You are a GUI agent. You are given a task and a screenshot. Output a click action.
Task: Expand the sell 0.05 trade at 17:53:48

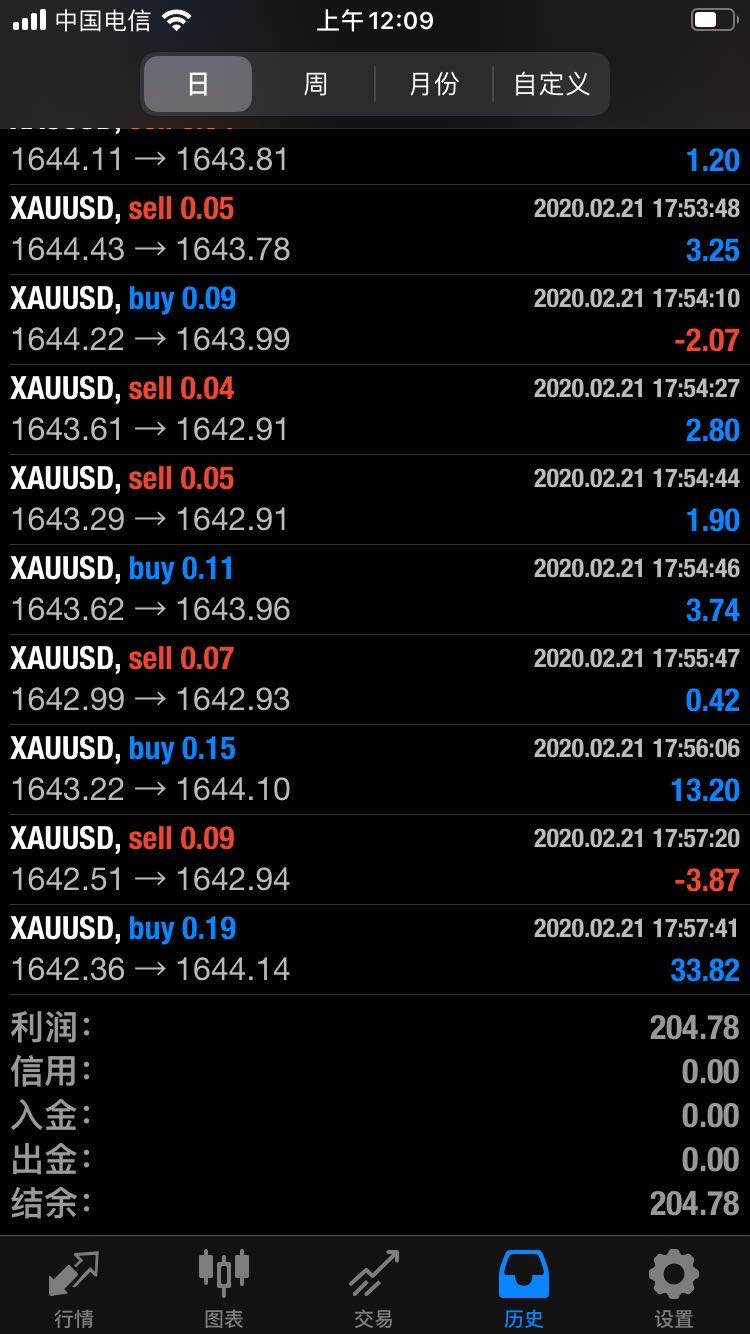pos(375,230)
